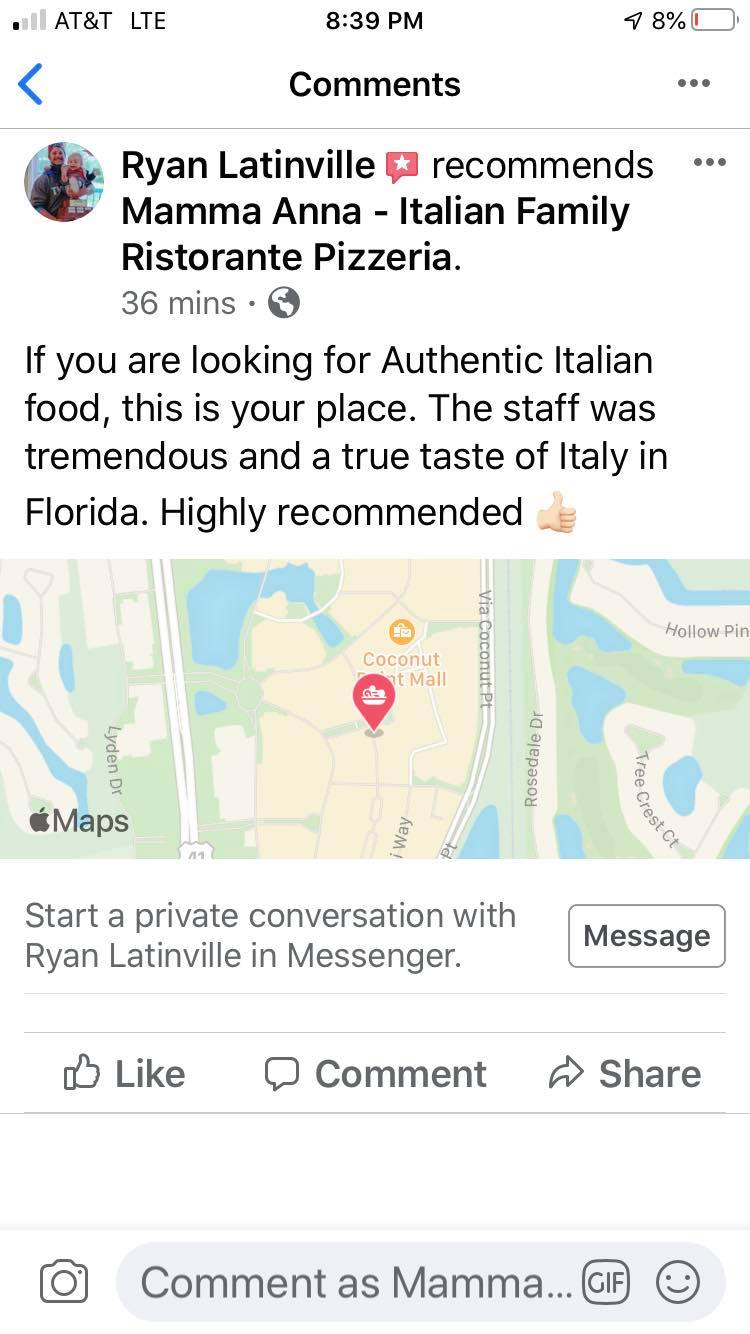View Ryan Latinville's profile picture
This screenshot has height=1334, width=750.
point(64,182)
